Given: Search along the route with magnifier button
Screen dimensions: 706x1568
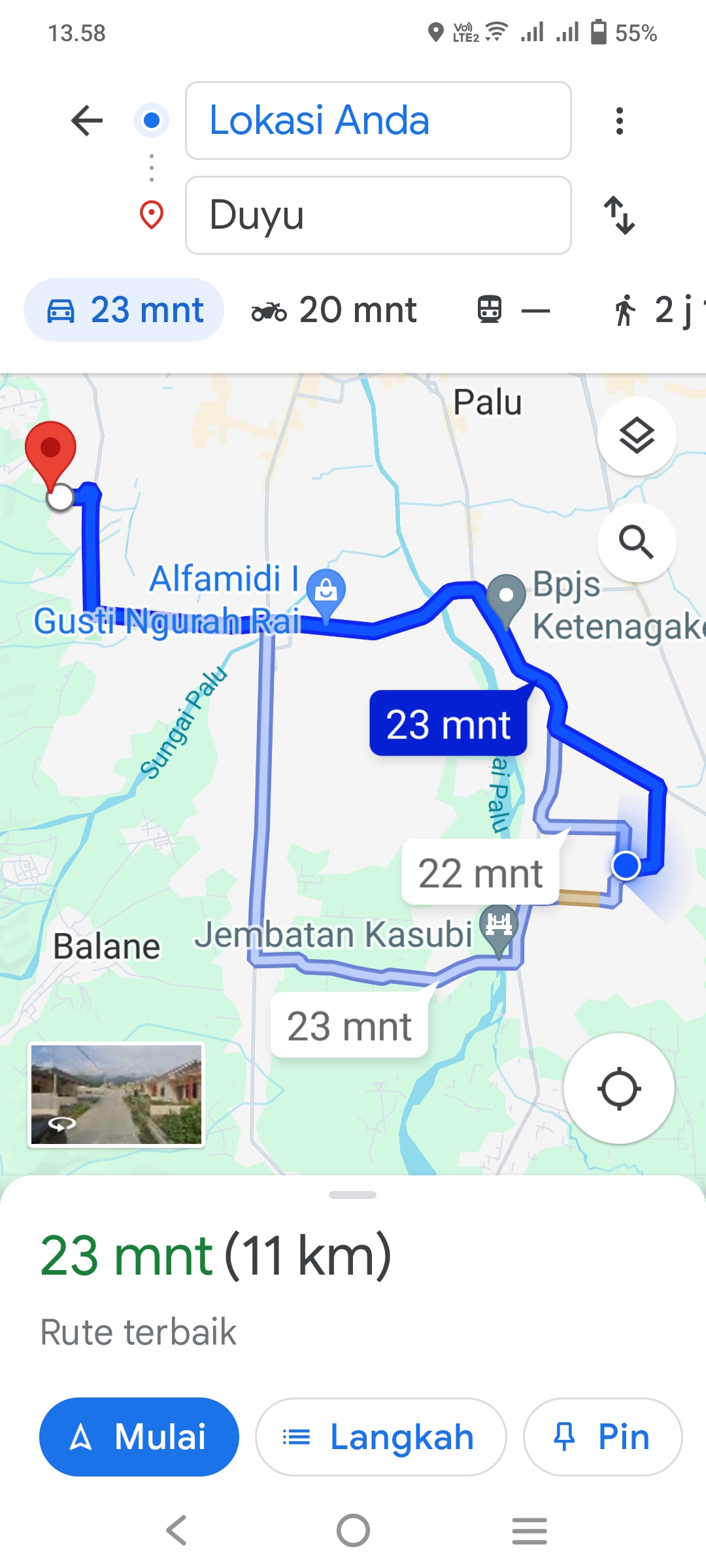Looking at the screenshot, I should [637, 542].
